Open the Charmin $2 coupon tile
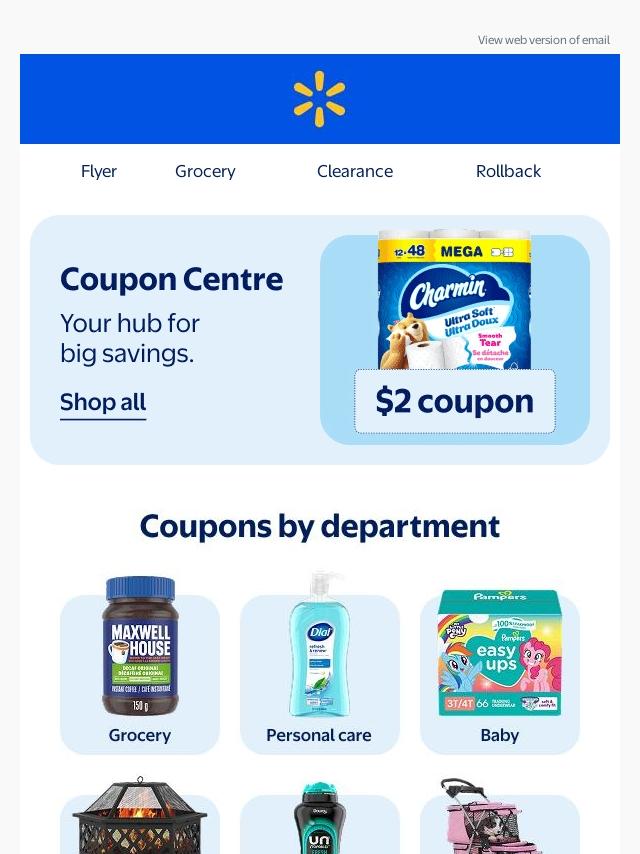This screenshot has height=854, width=640. tap(455, 338)
